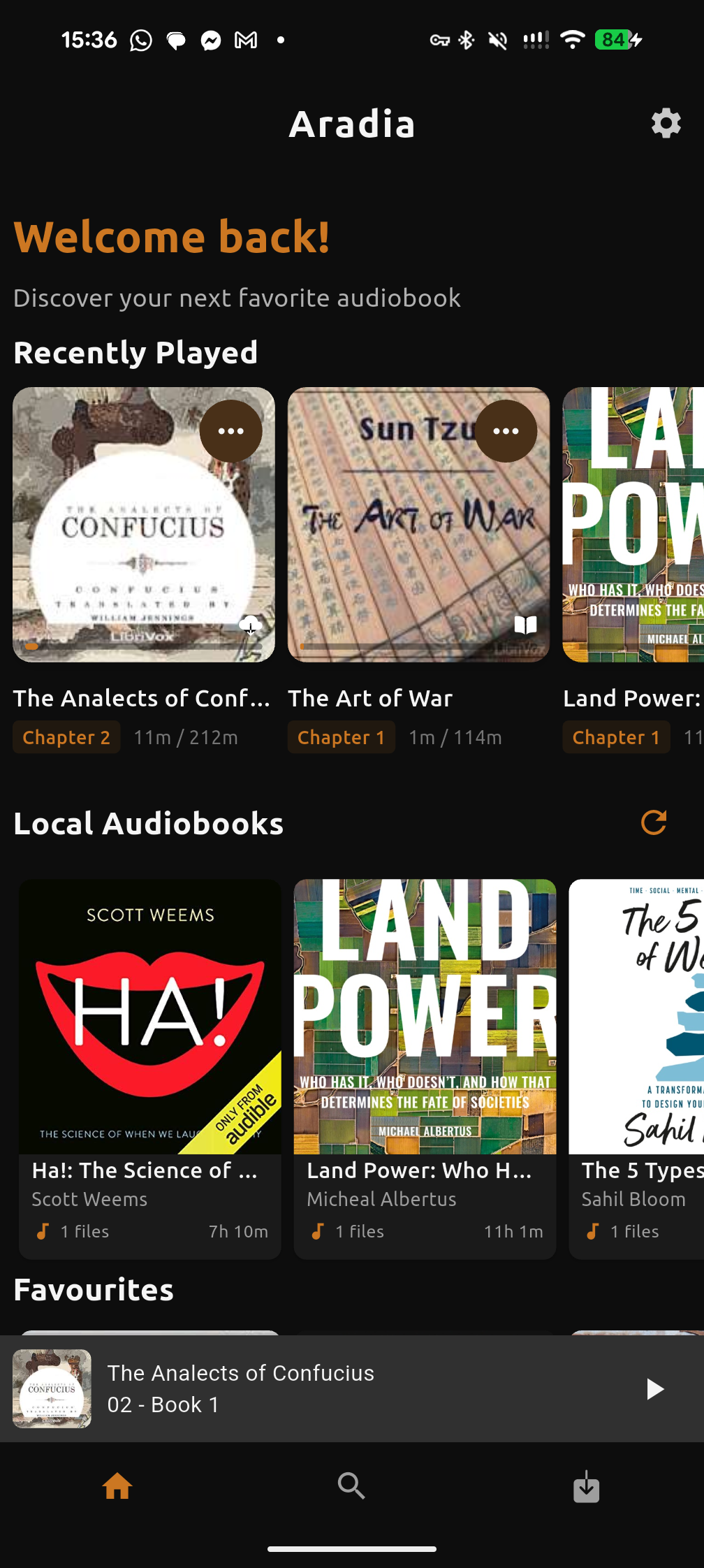Play The Analects of Confucius in mini player
Screen dimensions: 704x1568
(x=654, y=1389)
